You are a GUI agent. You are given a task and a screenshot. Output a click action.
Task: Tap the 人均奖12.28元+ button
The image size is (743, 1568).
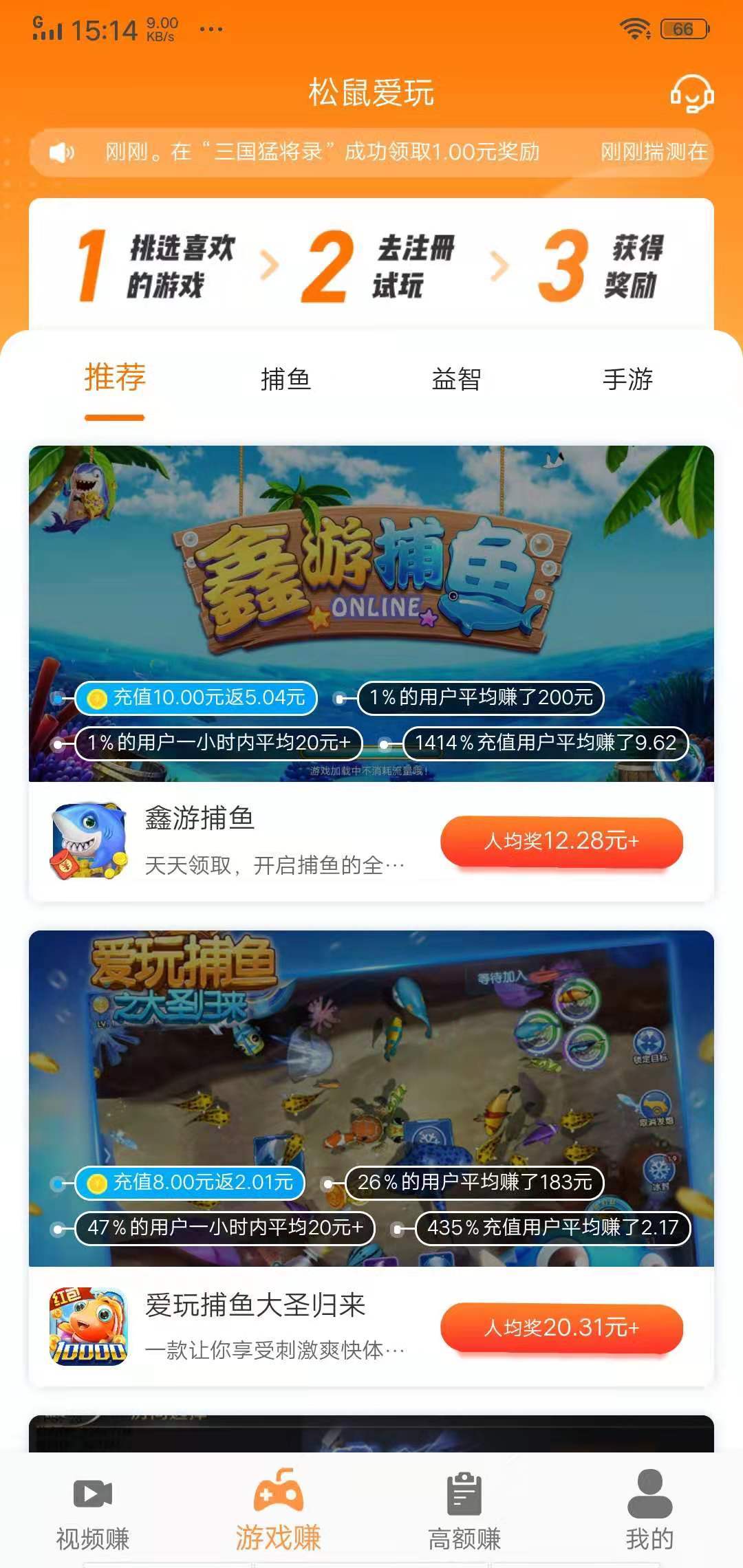coord(561,841)
